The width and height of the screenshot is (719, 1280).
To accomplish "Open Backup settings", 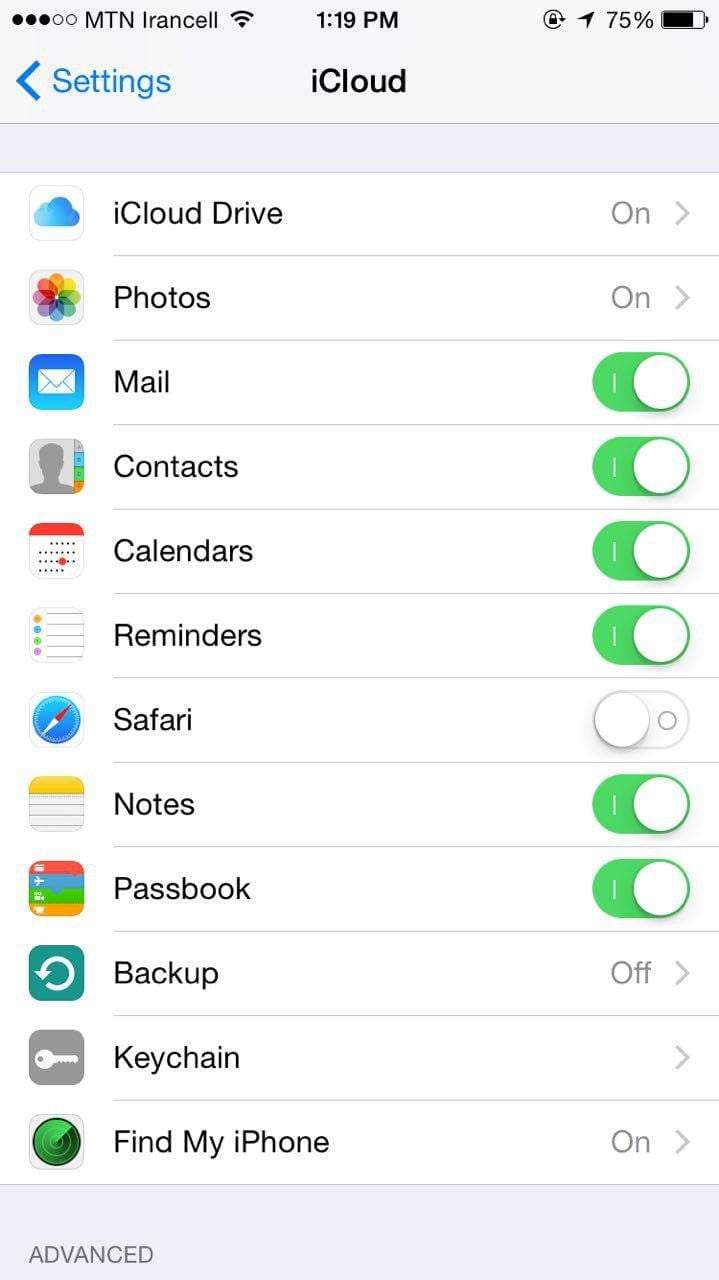I will pos(359,973).
